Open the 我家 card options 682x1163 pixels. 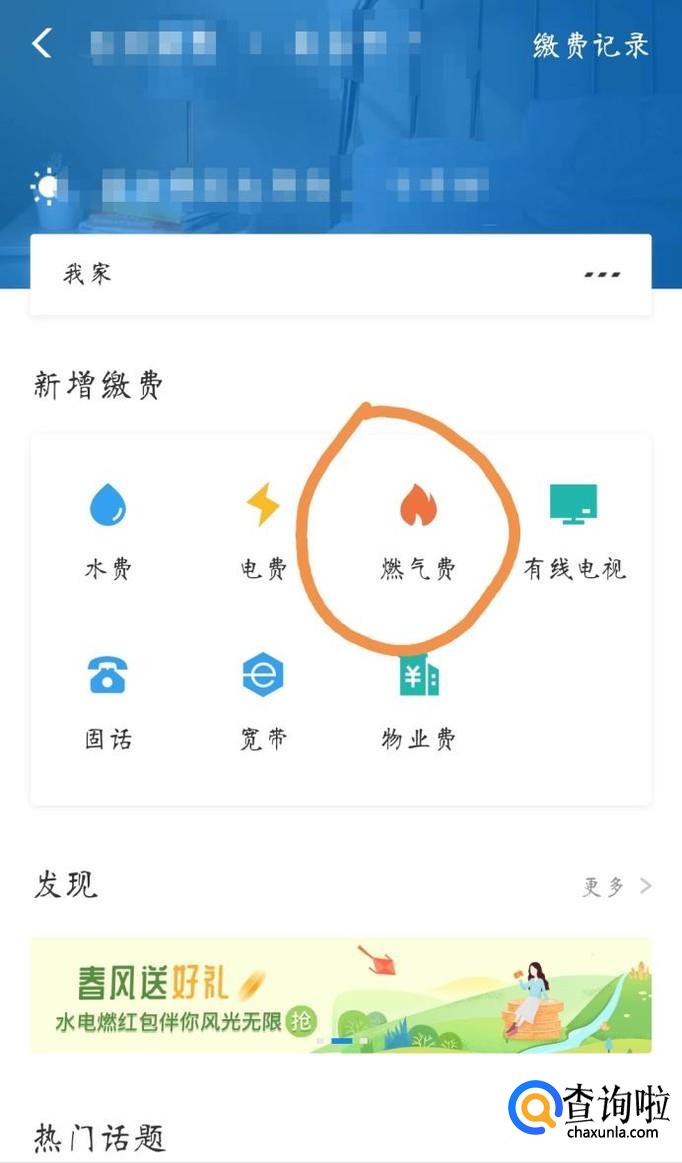[602, 274]
